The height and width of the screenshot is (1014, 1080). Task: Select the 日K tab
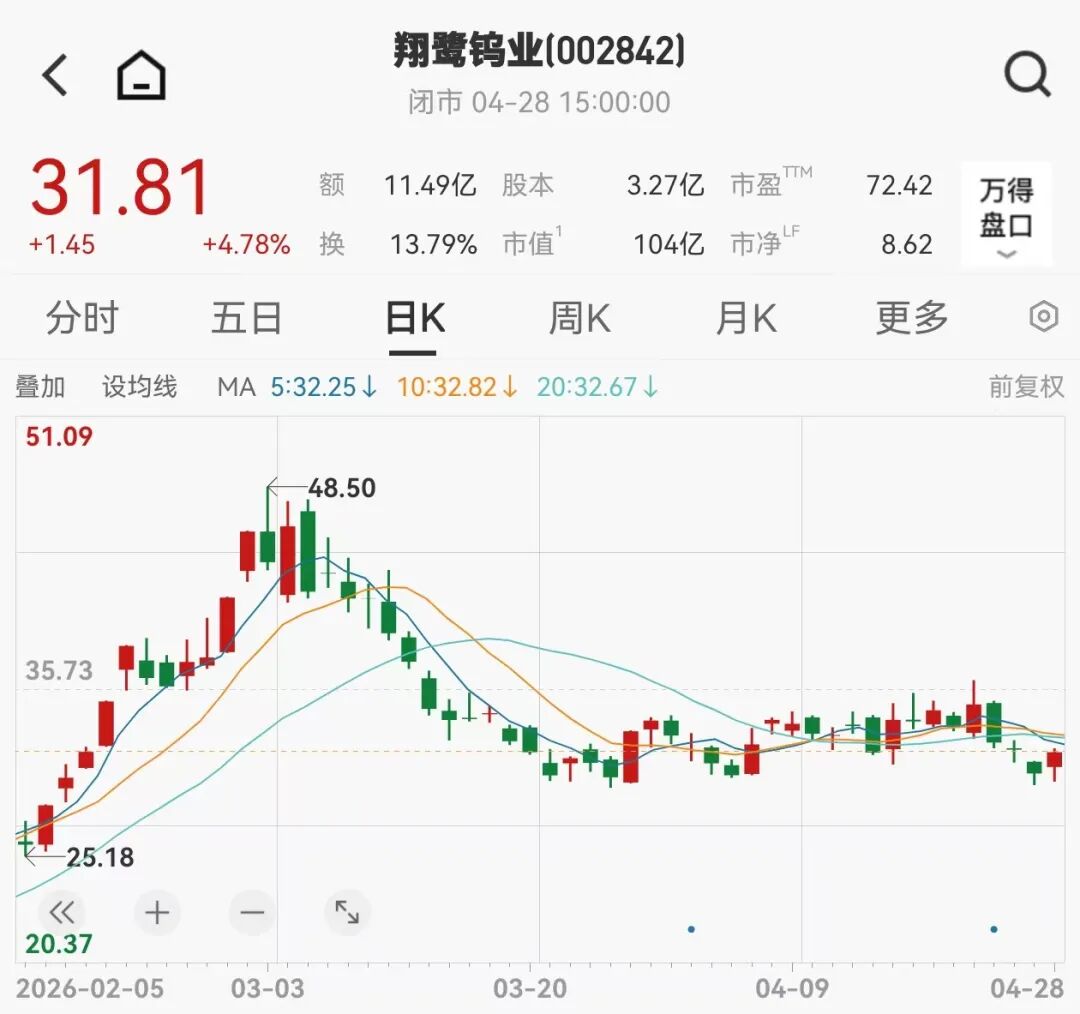point(414,318)
